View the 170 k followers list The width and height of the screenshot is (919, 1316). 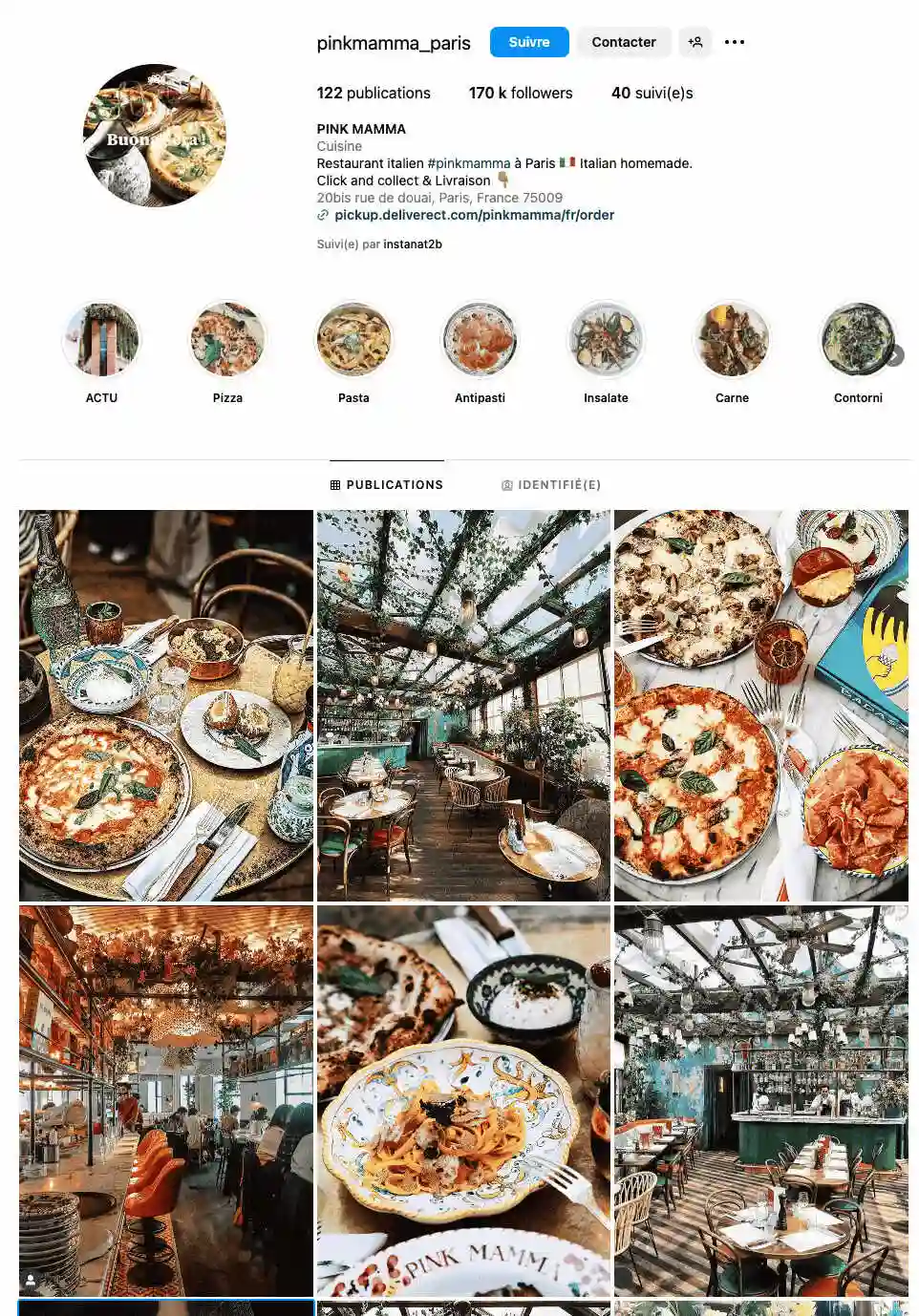(520, 93)
